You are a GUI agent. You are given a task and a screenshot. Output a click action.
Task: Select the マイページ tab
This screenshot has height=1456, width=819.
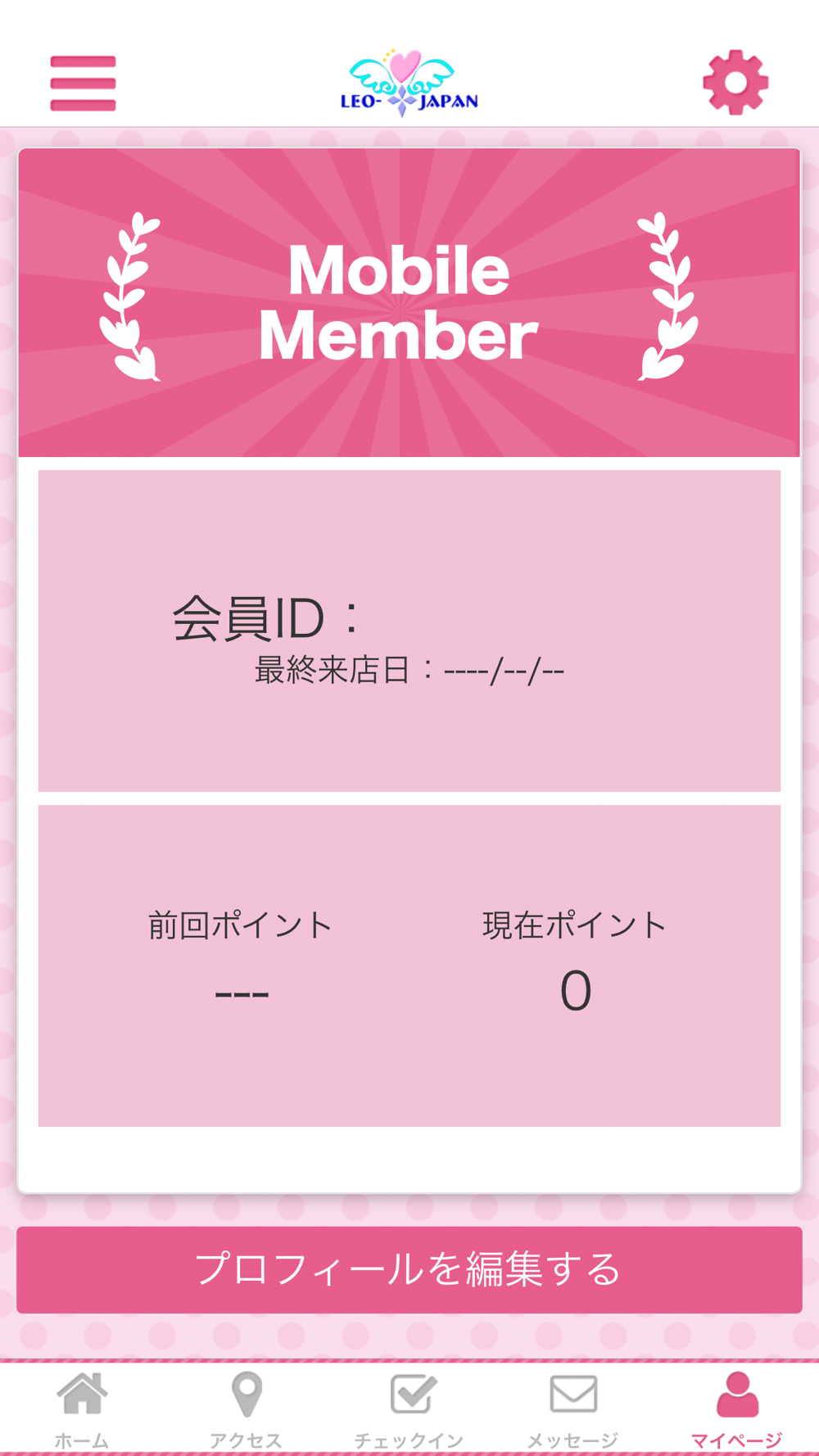pyautogui.click(x=737, y=1410)
